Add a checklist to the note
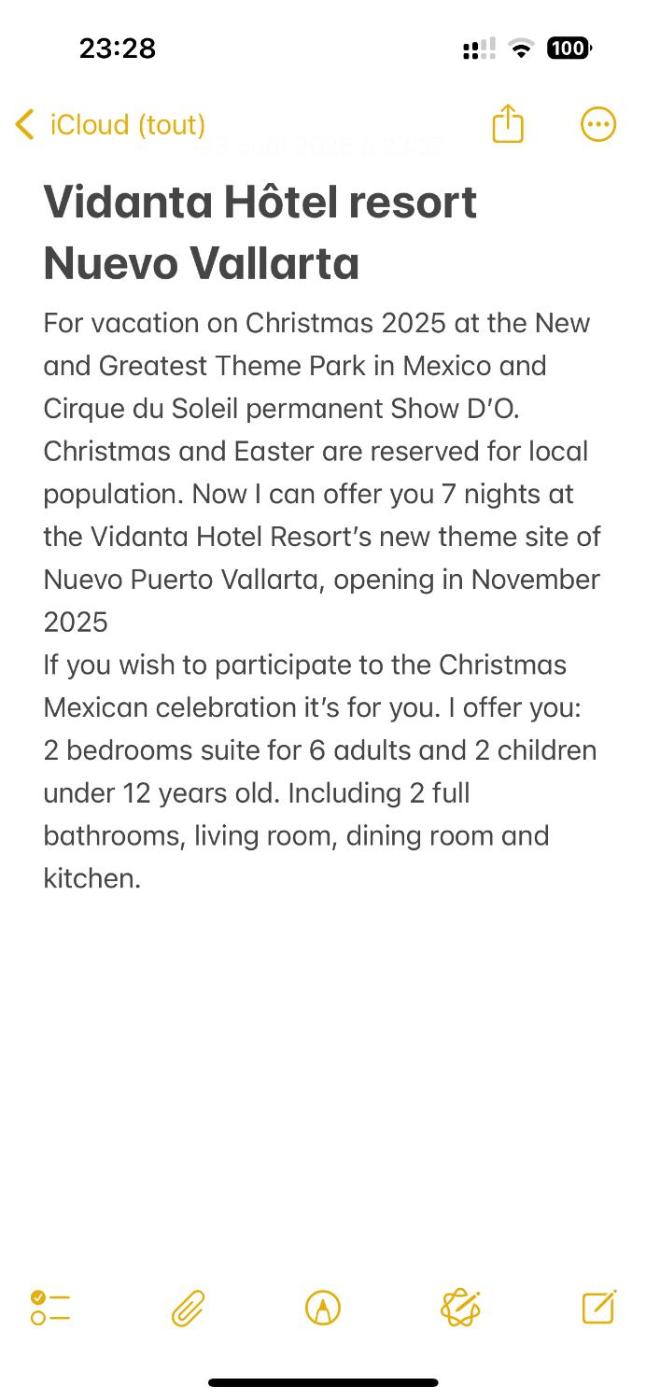This screenshot has height=1400, width=646. (x=51, y=1307)
